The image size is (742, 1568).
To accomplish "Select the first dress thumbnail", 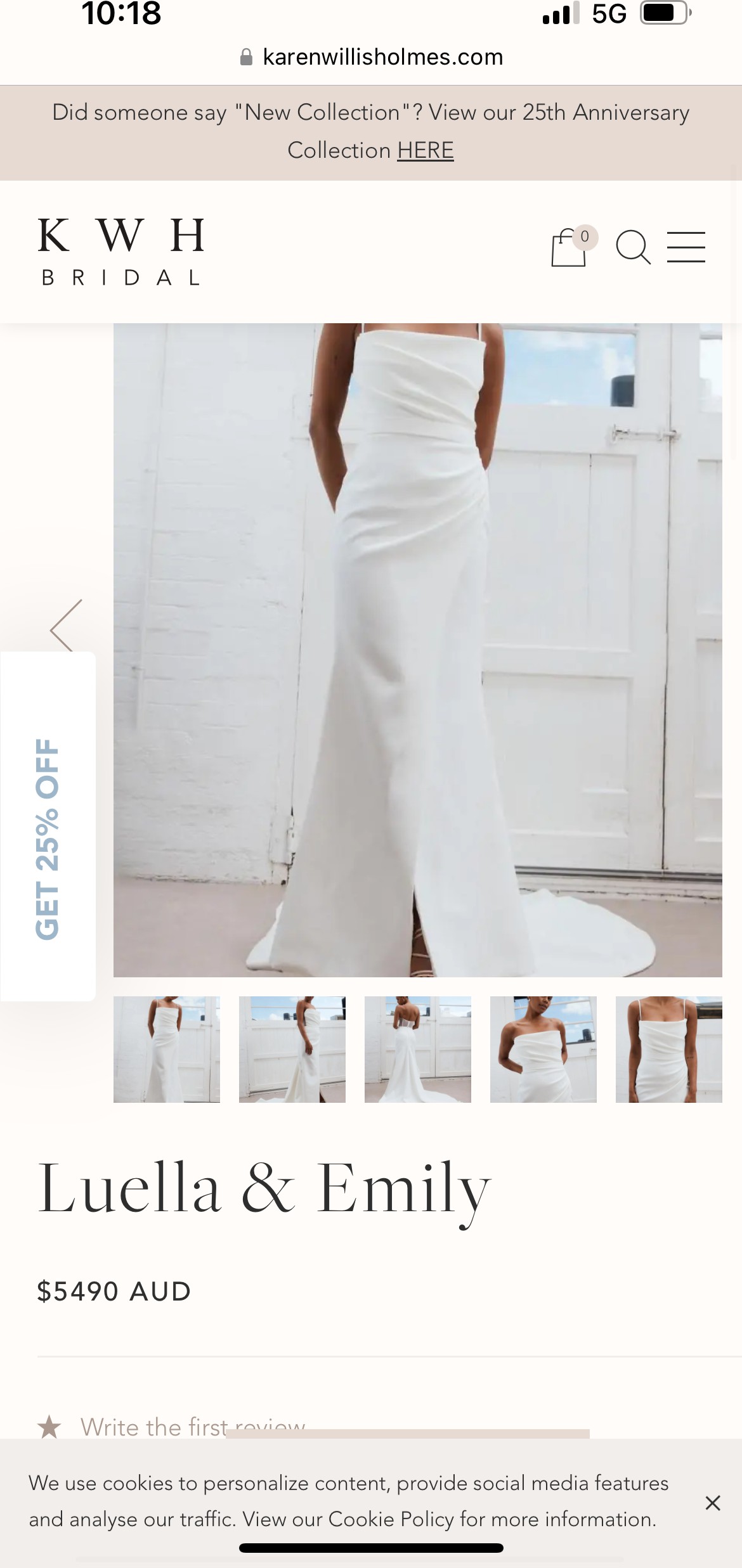I will (167, 1050).
